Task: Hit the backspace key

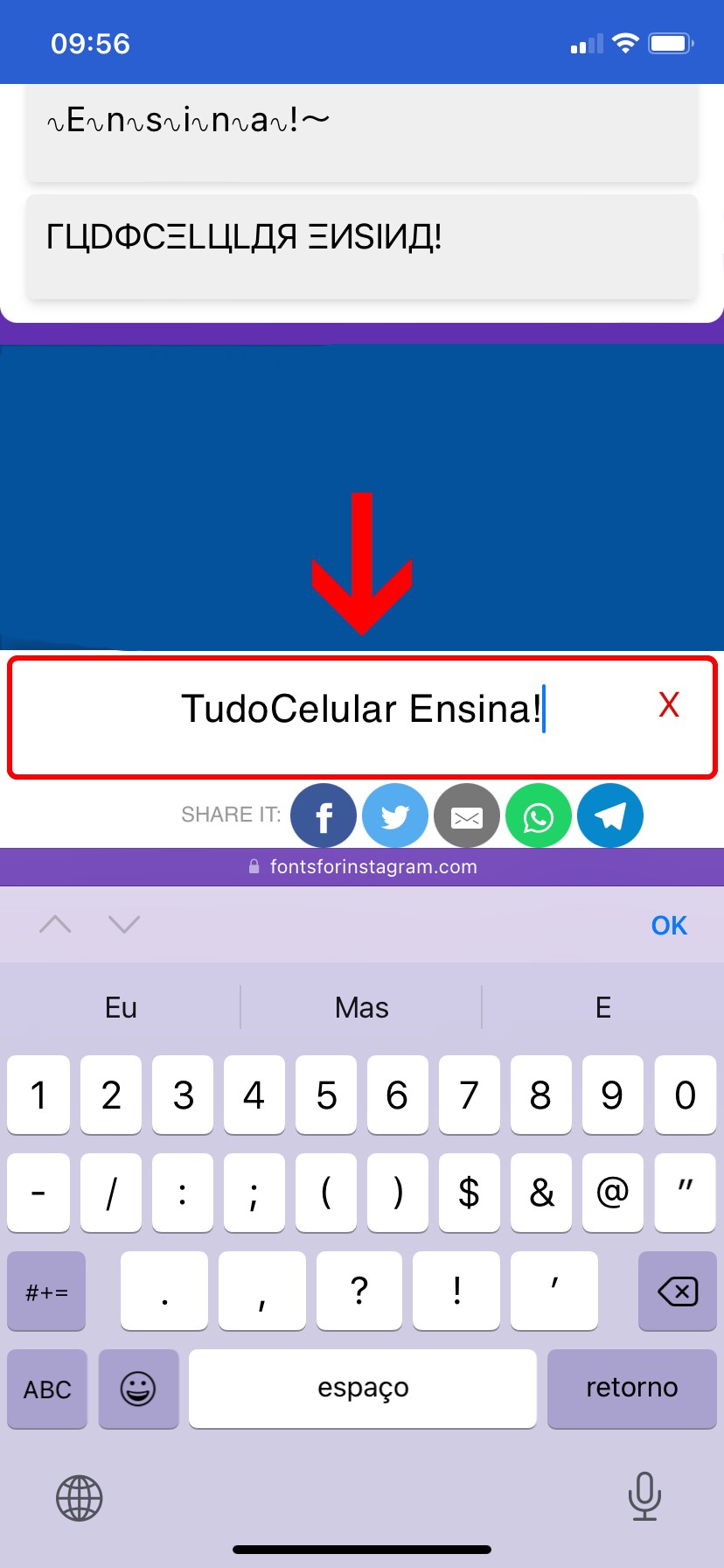Action: [678, 1291]
